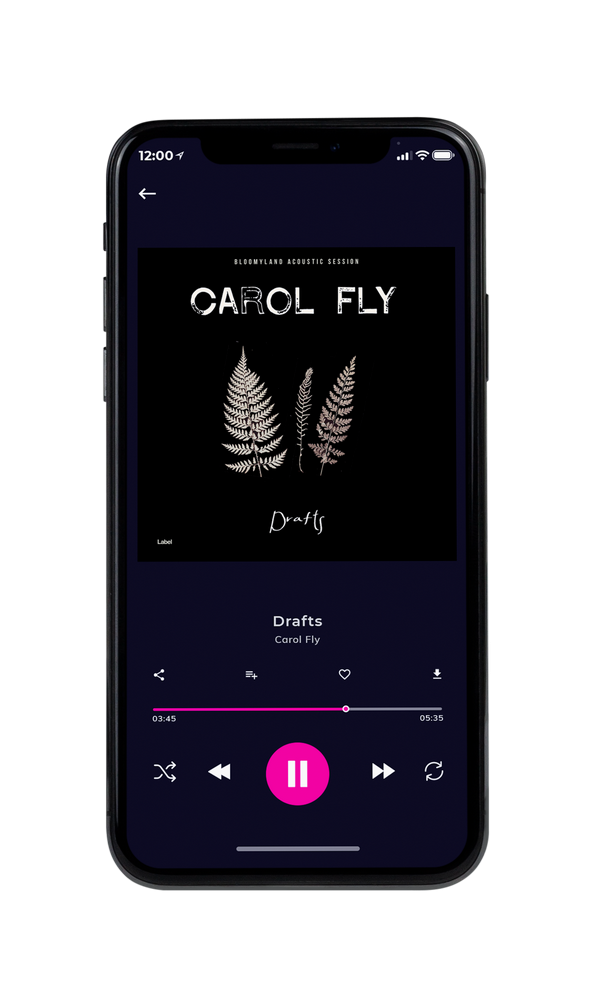Like the song with the heart icon
The width and height of the screenshot is (600, 1000).
344,674
